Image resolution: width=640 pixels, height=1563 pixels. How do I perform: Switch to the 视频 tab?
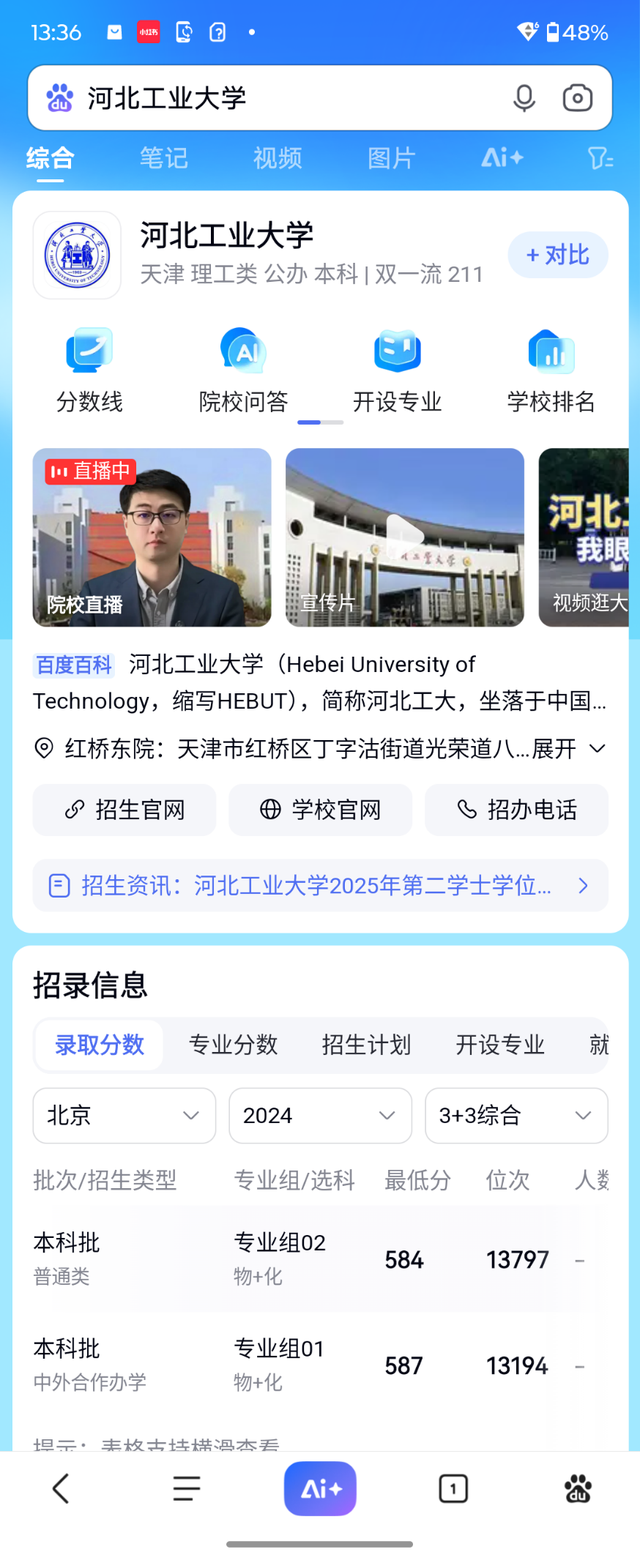[277, 158]
